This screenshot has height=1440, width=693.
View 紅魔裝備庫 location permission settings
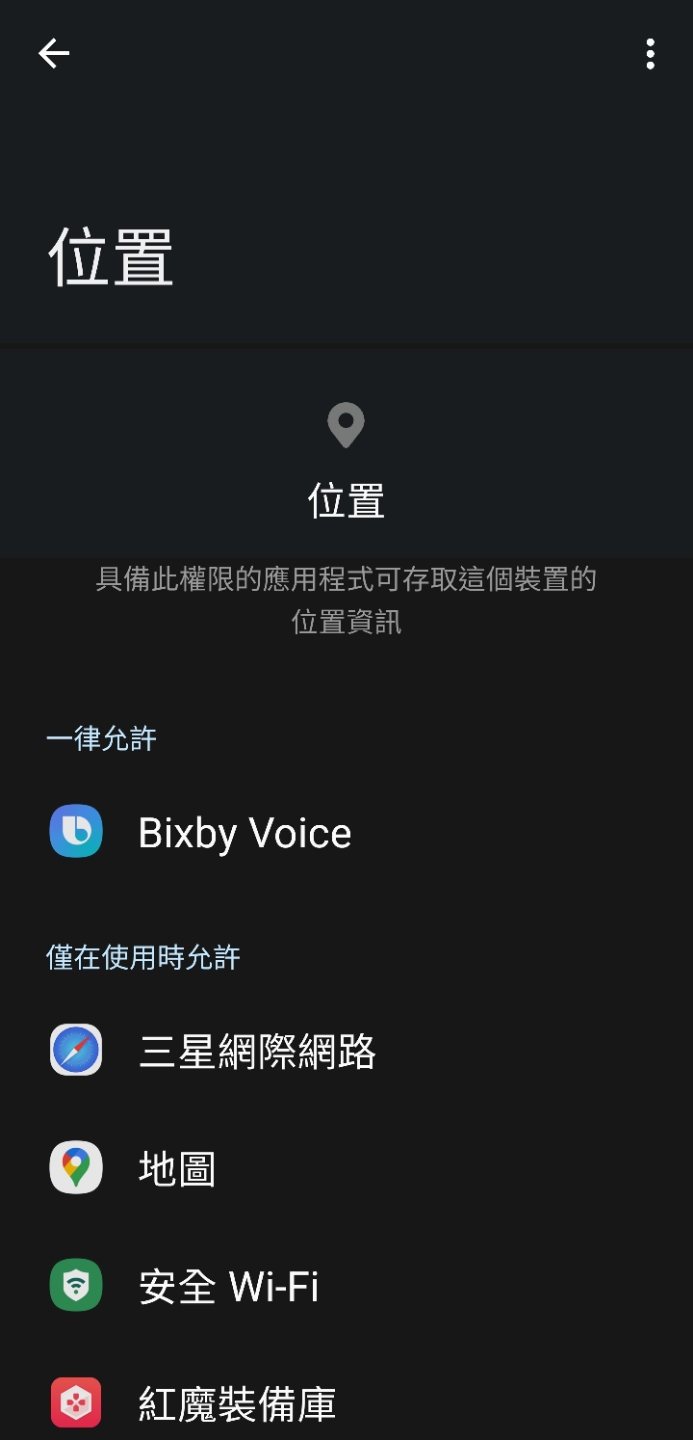346,1400
